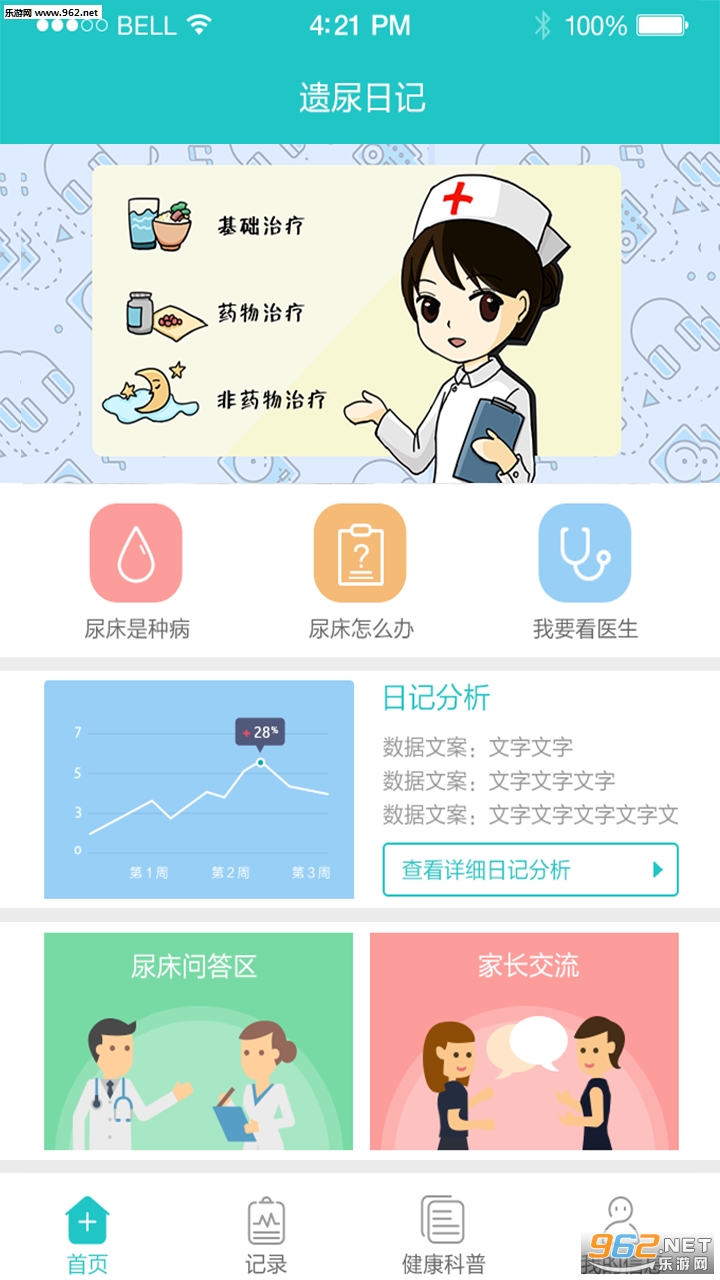
Task: Open 尿床是种病 shortcut
Action: (x=136, y=572)
